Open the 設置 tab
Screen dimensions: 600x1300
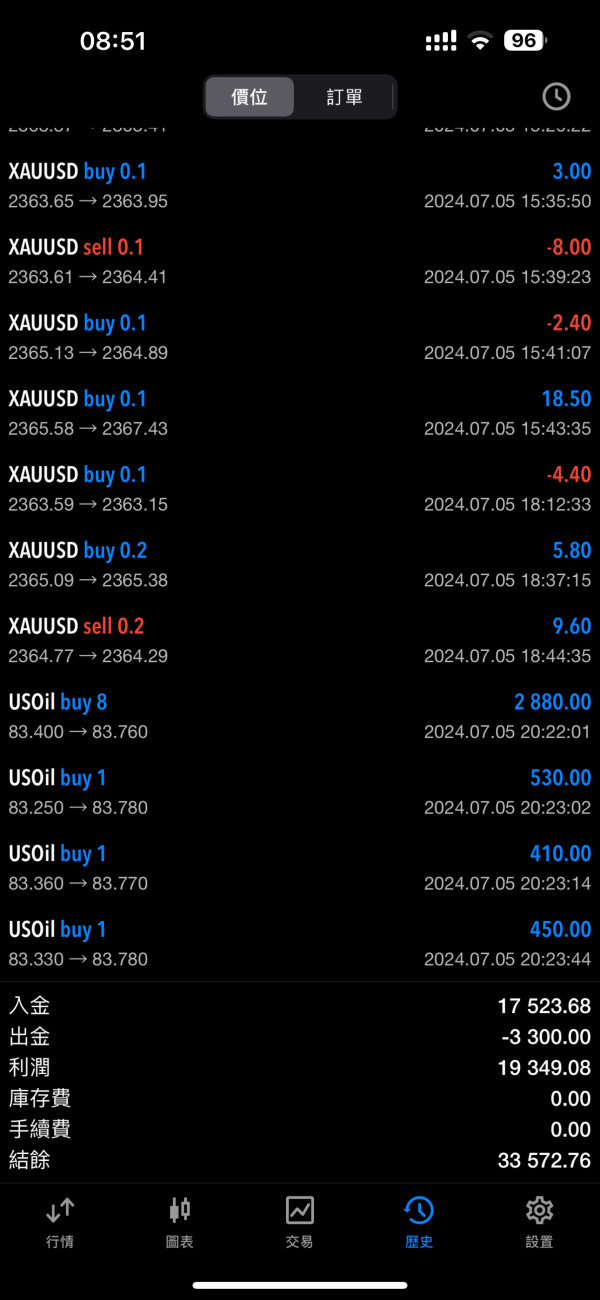pyautogui.click(x=539, y=1223)
